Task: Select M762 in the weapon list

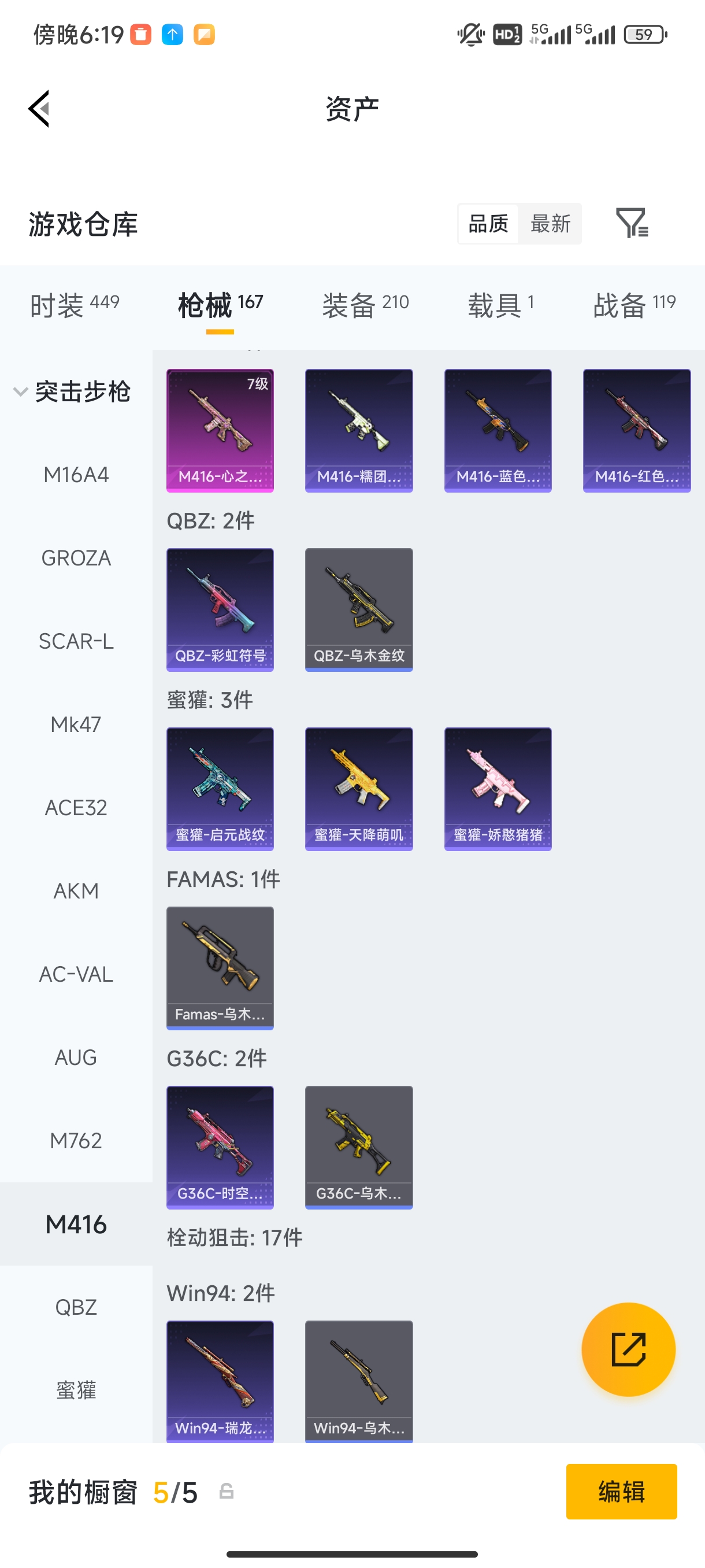Action: pos(76,1140)
